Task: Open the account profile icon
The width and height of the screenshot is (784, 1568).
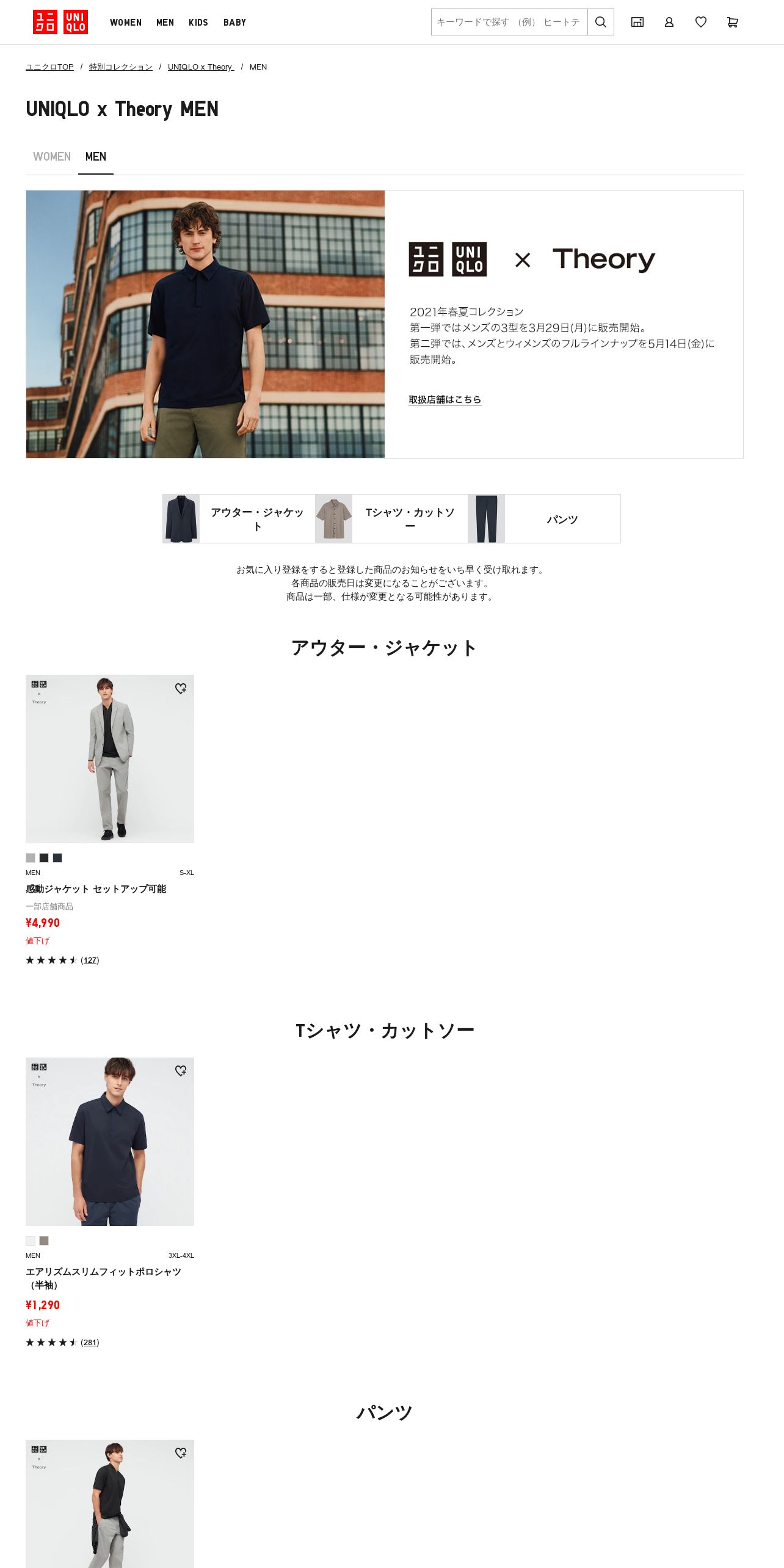Action: [x=669, y=22]
